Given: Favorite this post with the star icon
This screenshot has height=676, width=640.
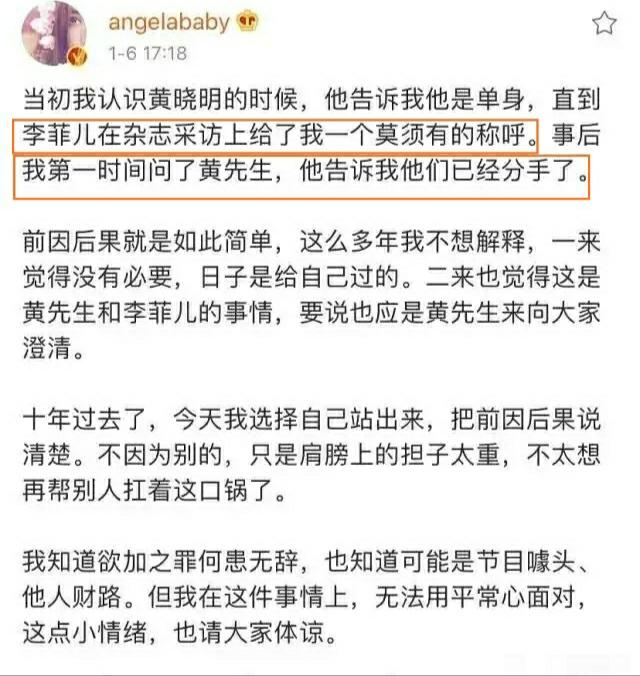Looking at the screenshot, I should (x=604, y=24).
